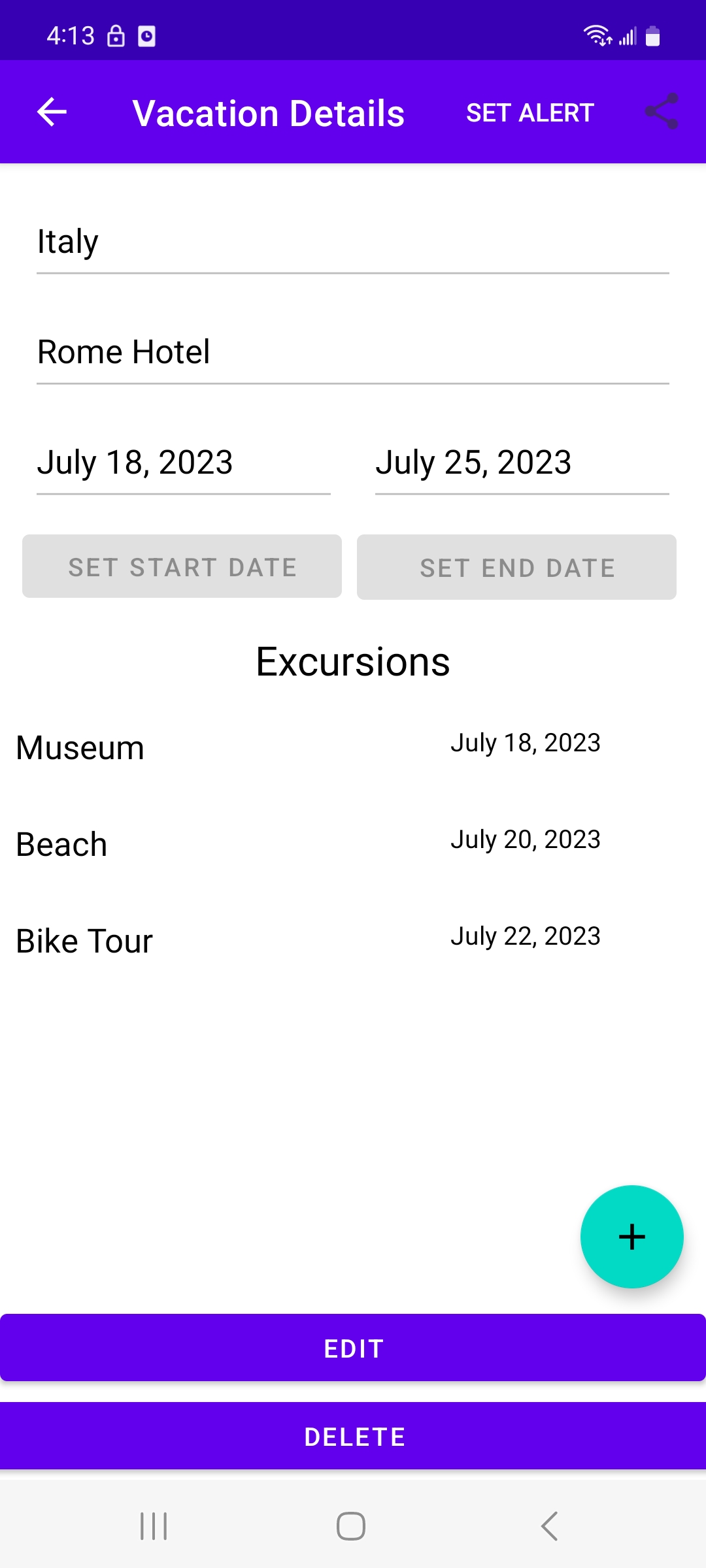Image resolution: width=706 pixels, height=1568 pixels.
Task: Tap the Rome Hotel field
Action: (x=353, y=353)
